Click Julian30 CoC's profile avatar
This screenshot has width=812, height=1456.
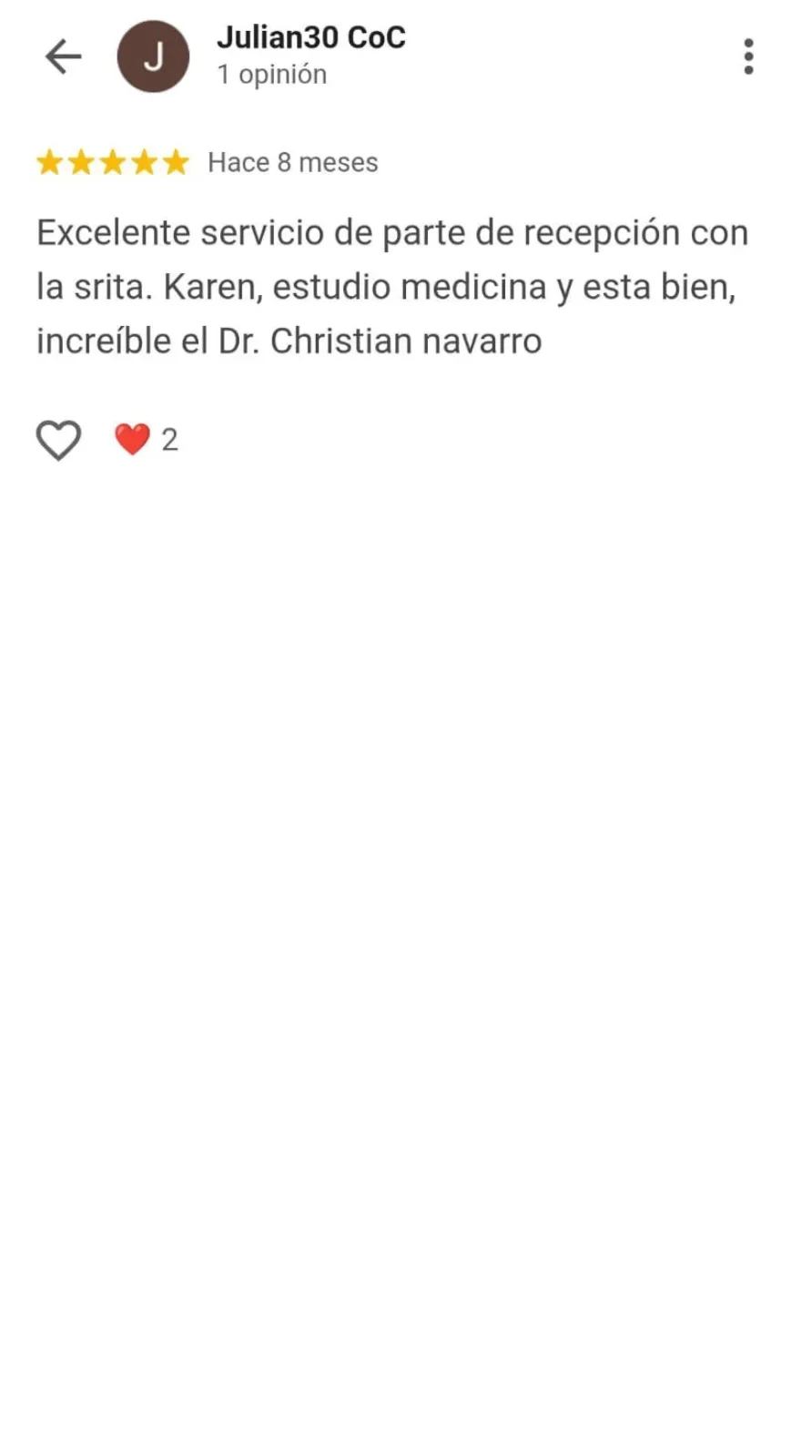tap(153, 56)
